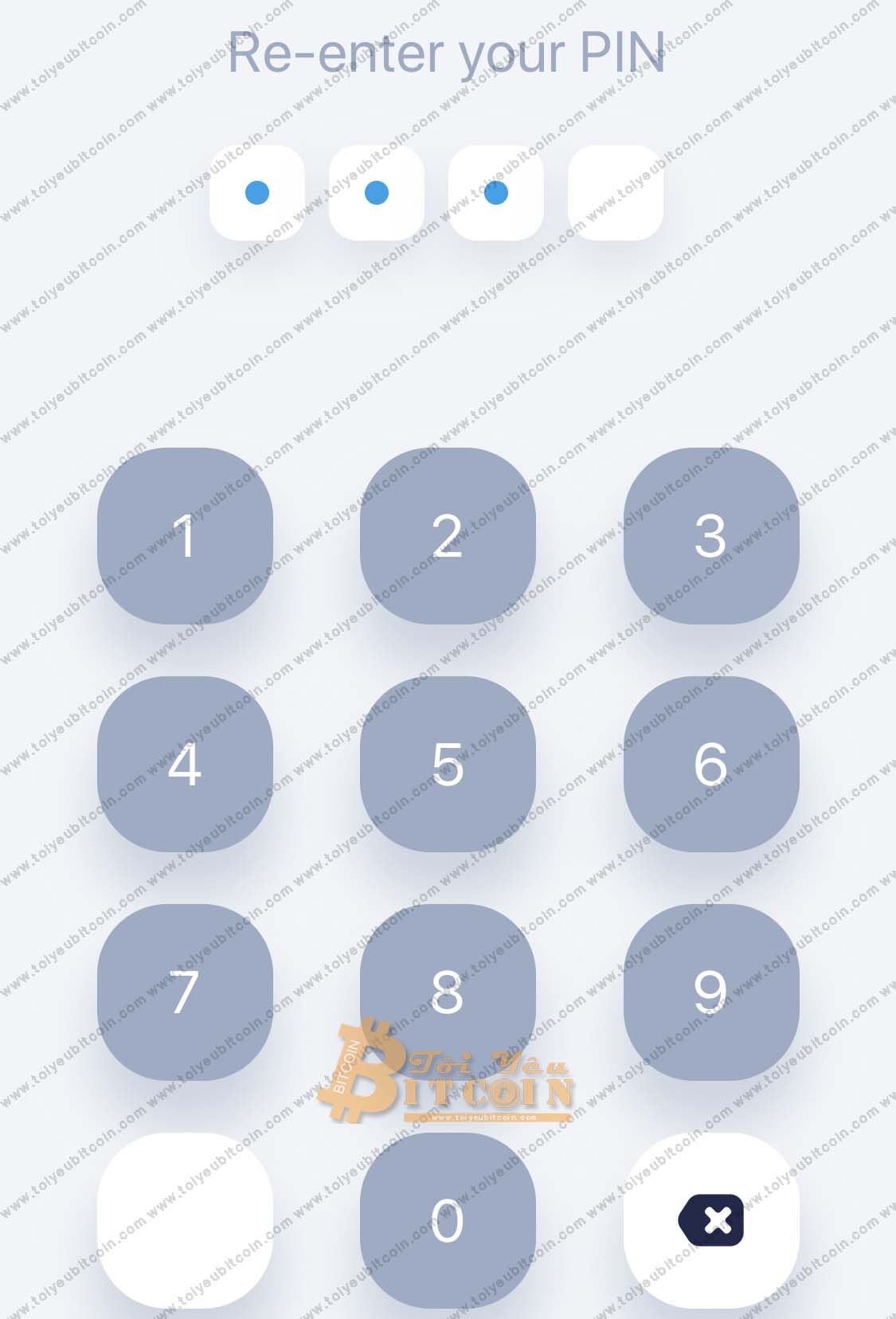Select digit 9 on the keypad
Image resolution: width=896 pixels, height=1319 pixels.
710,992
